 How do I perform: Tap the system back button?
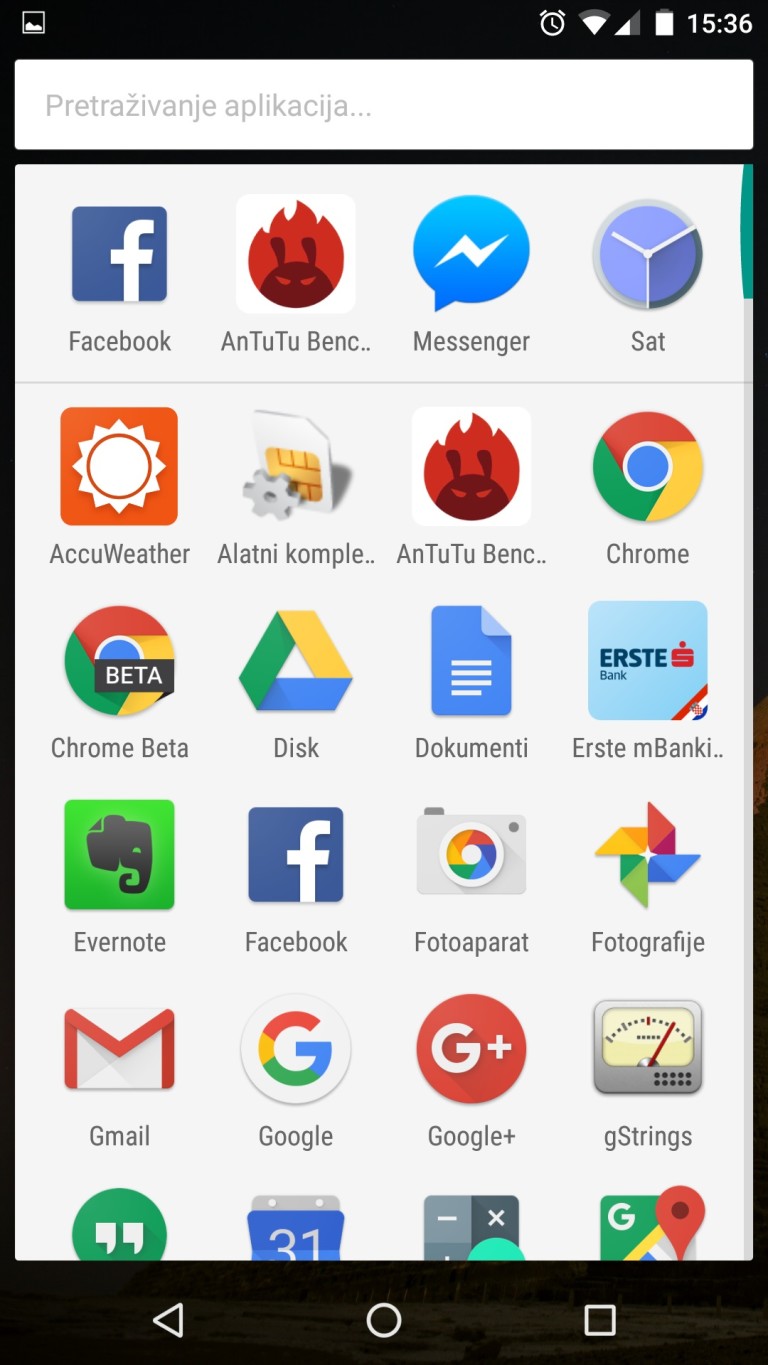(x=168, y=1320)
